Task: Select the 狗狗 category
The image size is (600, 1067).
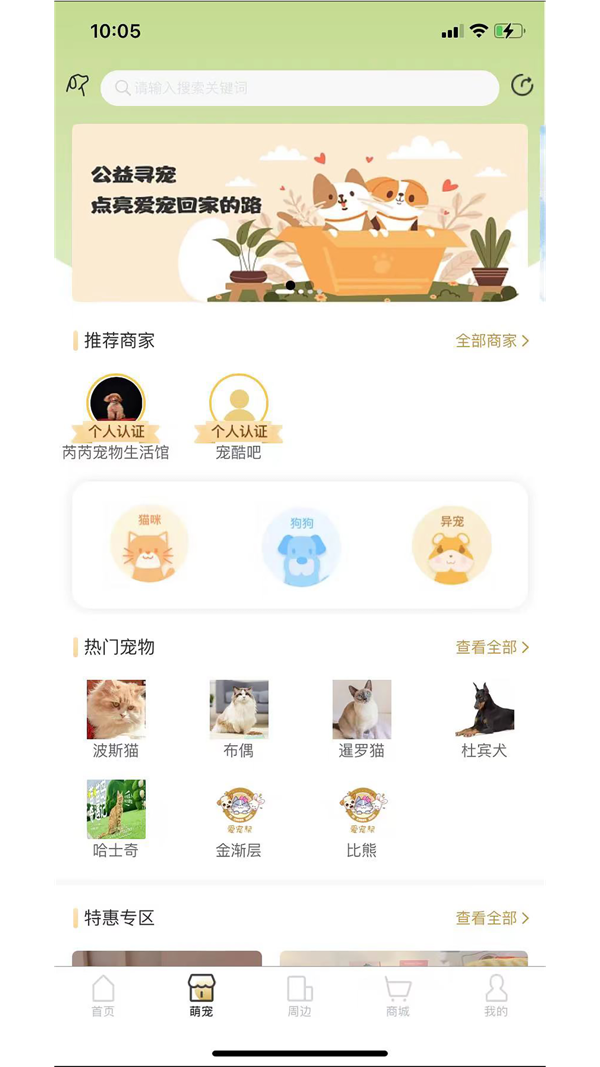Action: pyautogui.click(x=301, y=546)
